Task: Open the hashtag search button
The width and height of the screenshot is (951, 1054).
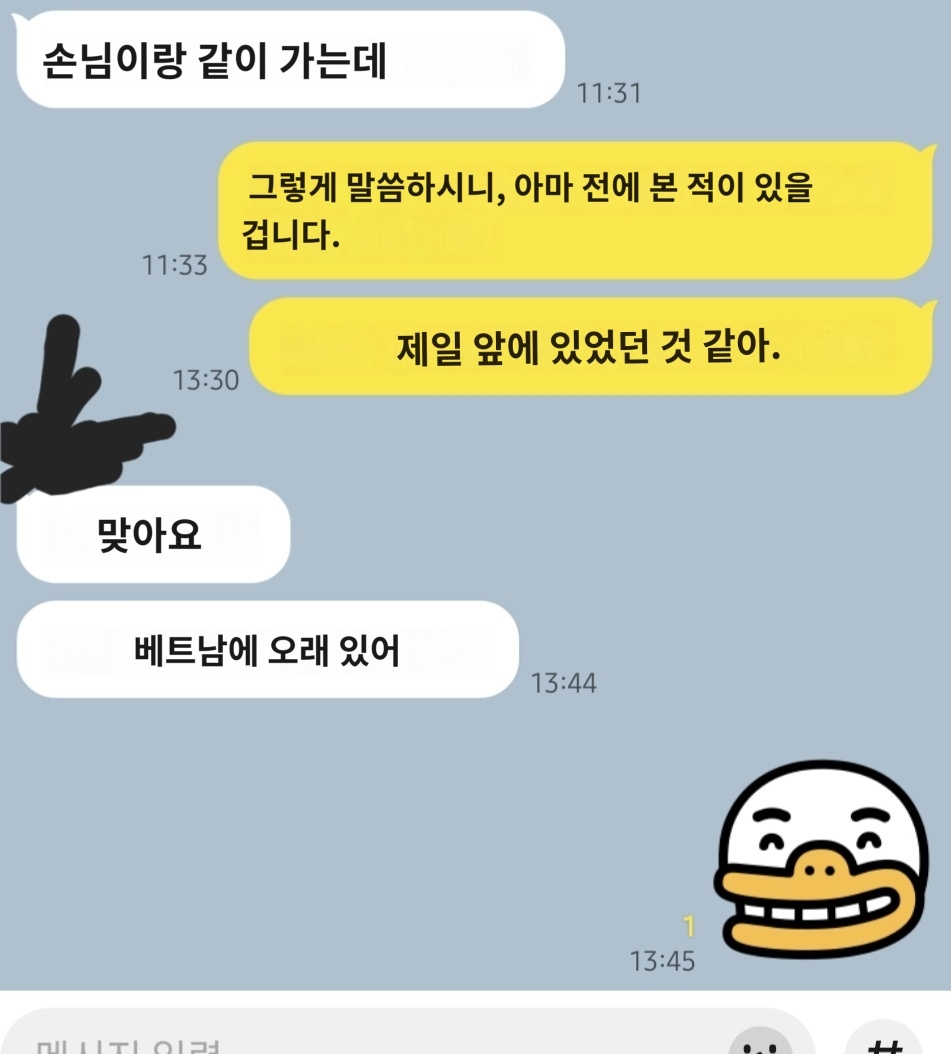Action: 884,1042
